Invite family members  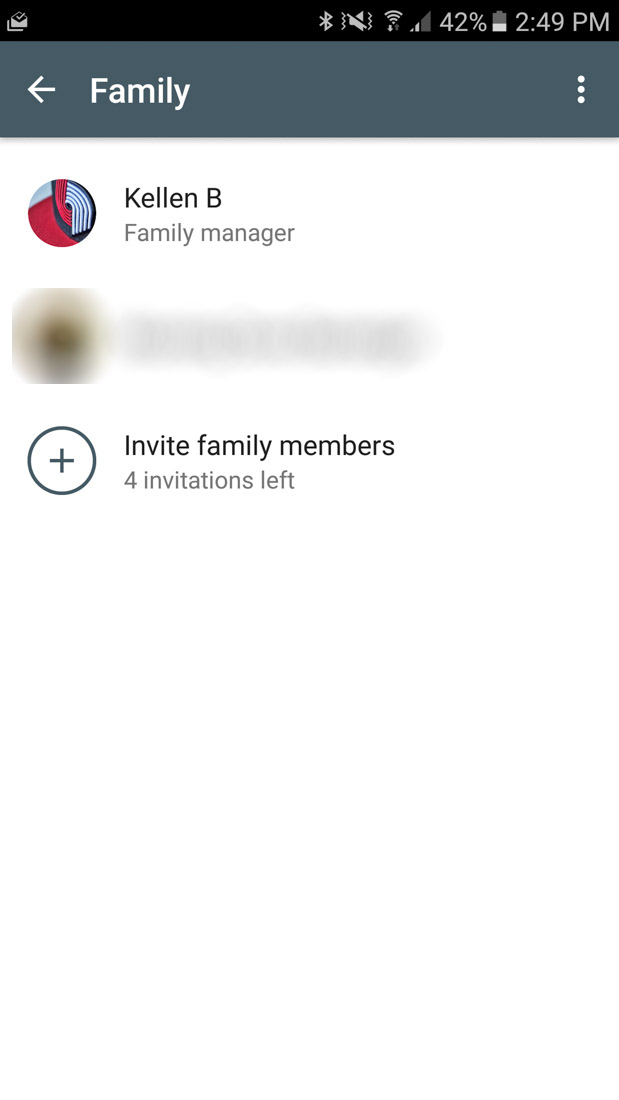point(259,461)
